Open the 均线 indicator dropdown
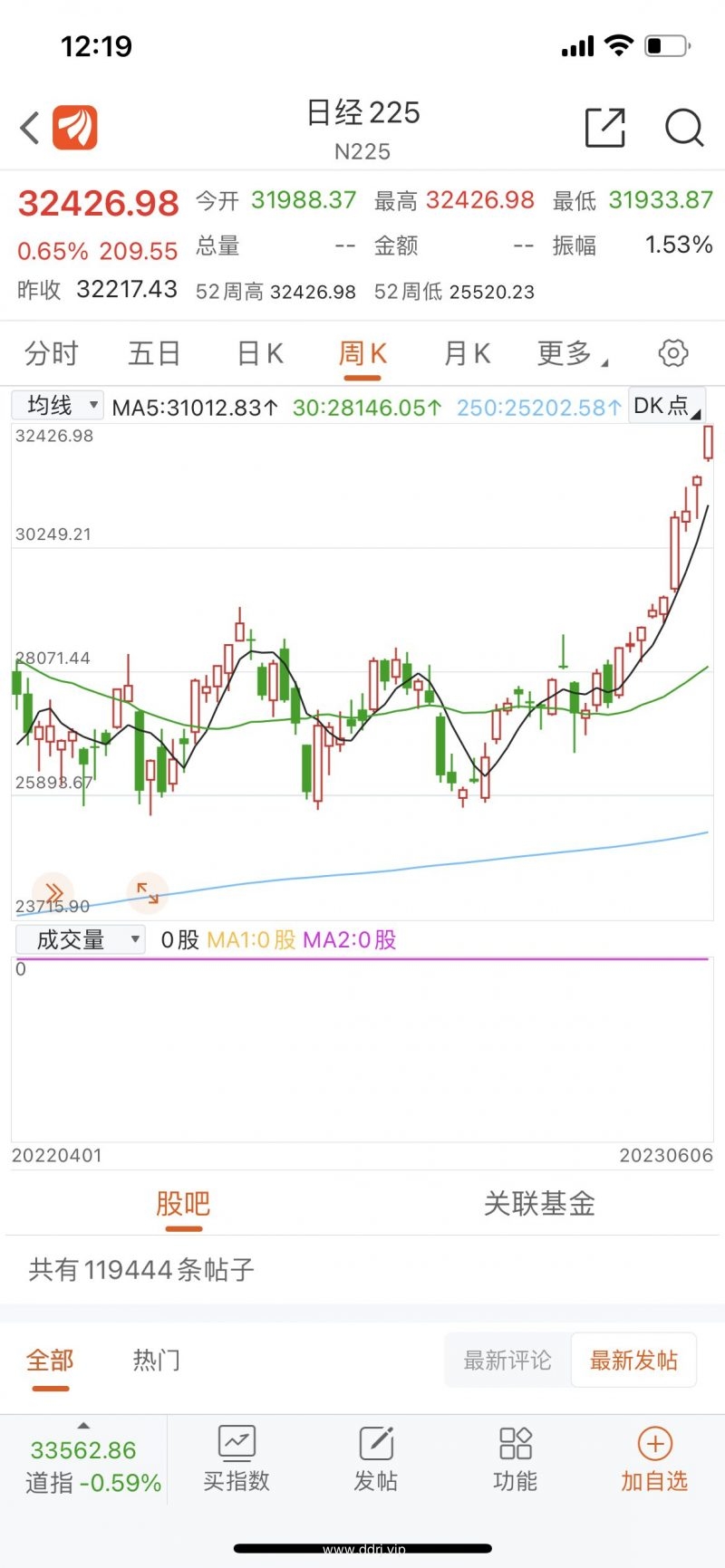The image size is (725, 1568). pyautogui.click(x=58, y=405)
